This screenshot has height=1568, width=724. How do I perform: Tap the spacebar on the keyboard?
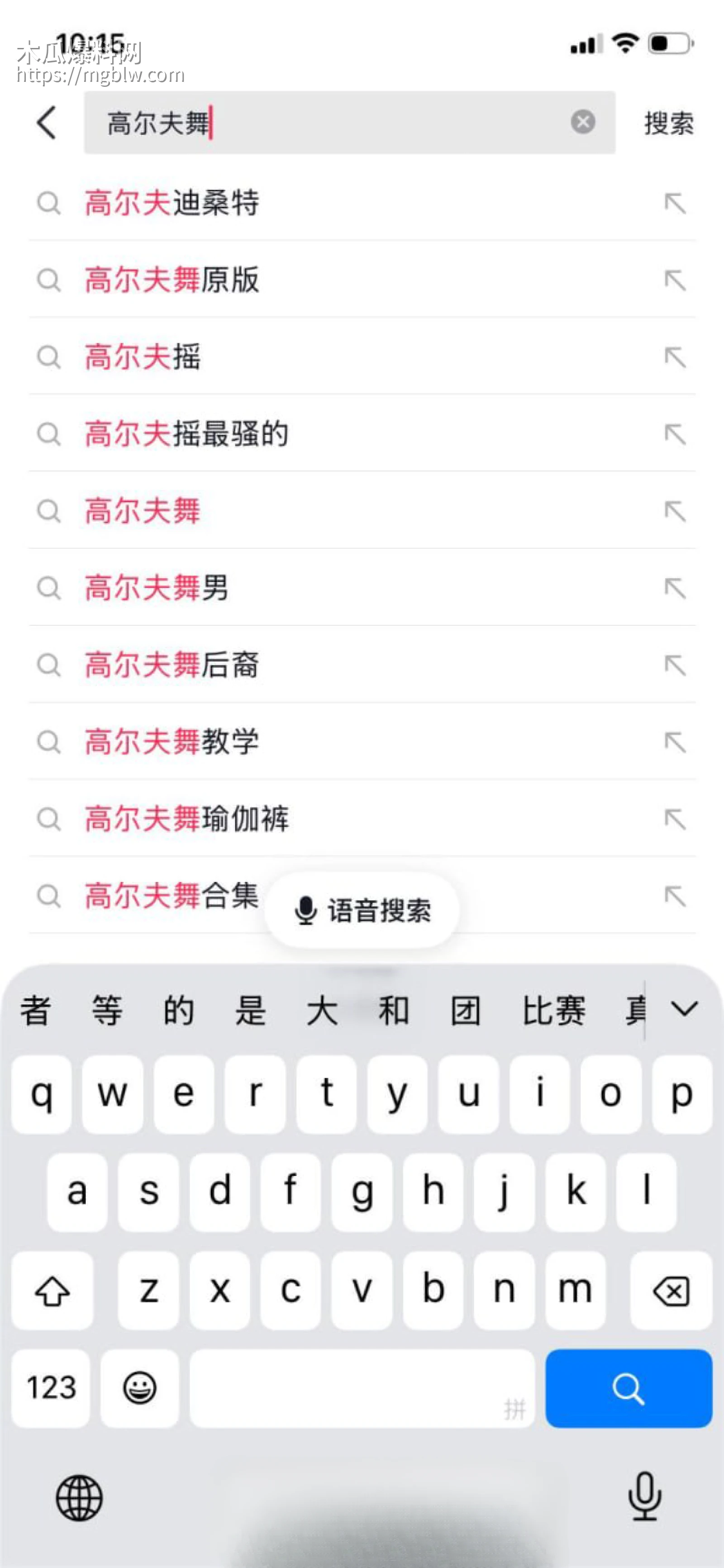click(x=362, y=1390)
